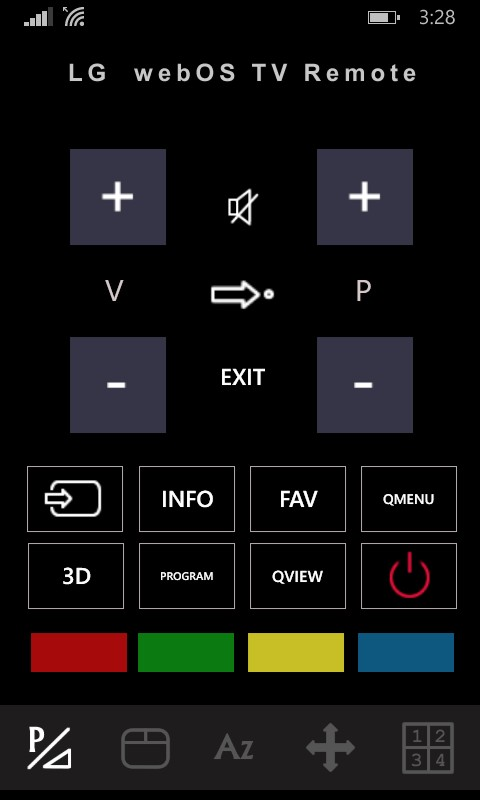
Task: Open the input source selector
Action: click(x=75, y=499)
